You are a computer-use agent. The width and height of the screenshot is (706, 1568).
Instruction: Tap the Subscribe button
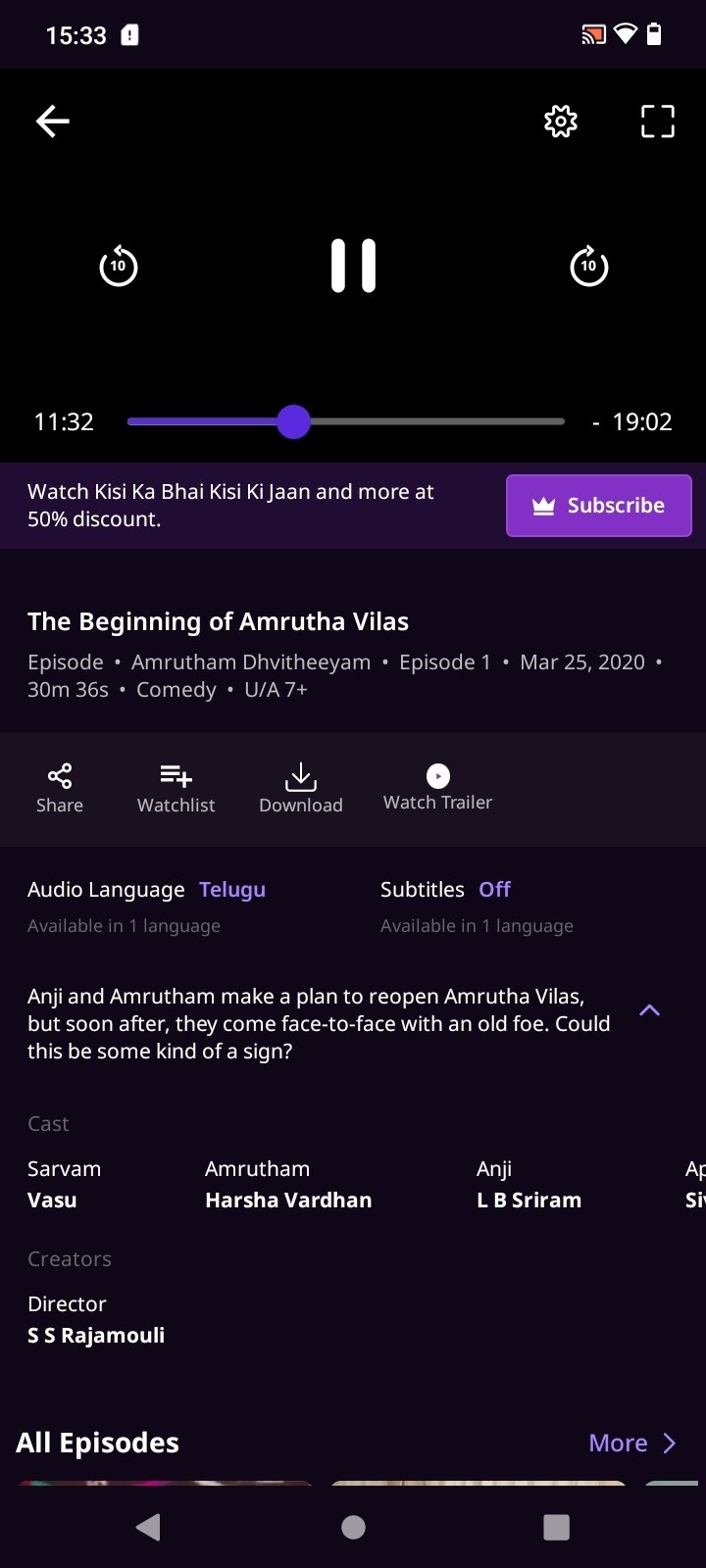tap(598, 506)
